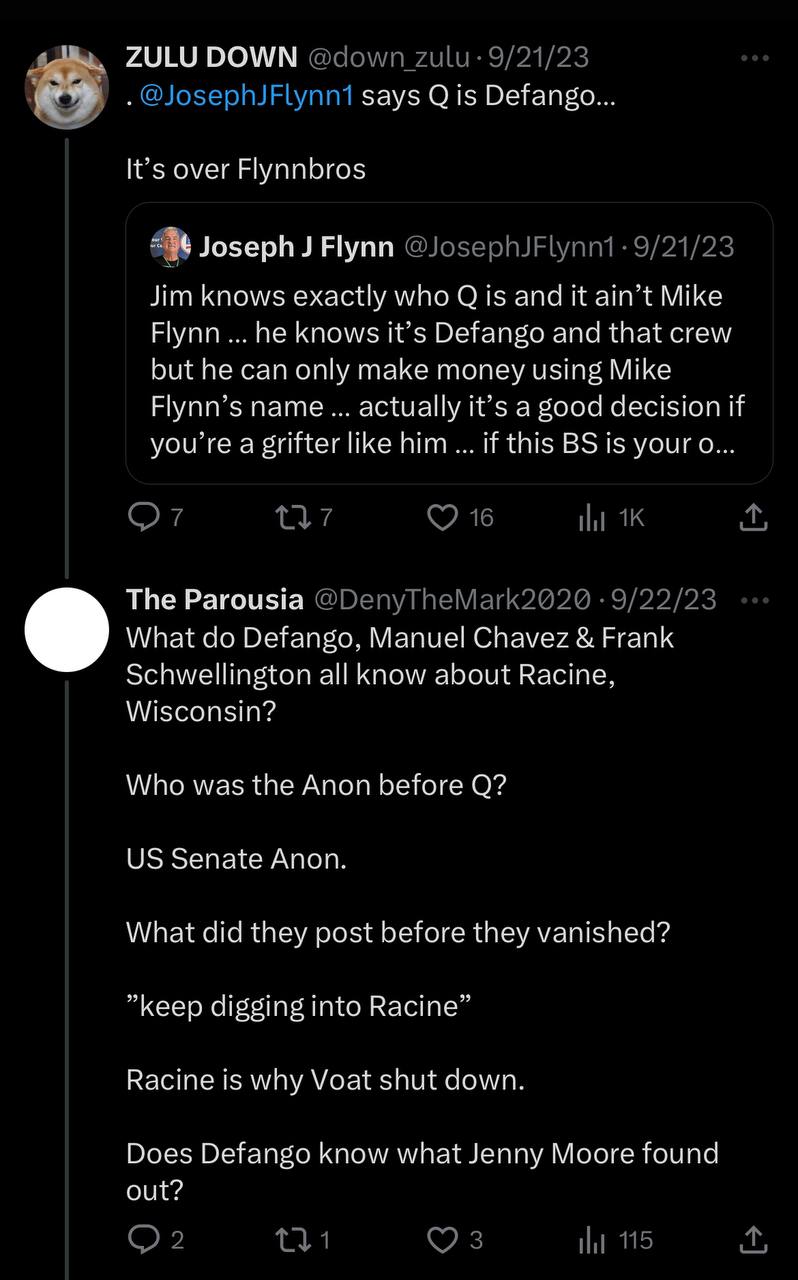Open the more options menu on ZULU DOWN's tweet
Viewport: 798px width, 1280px height.
(x=755, y=57)
